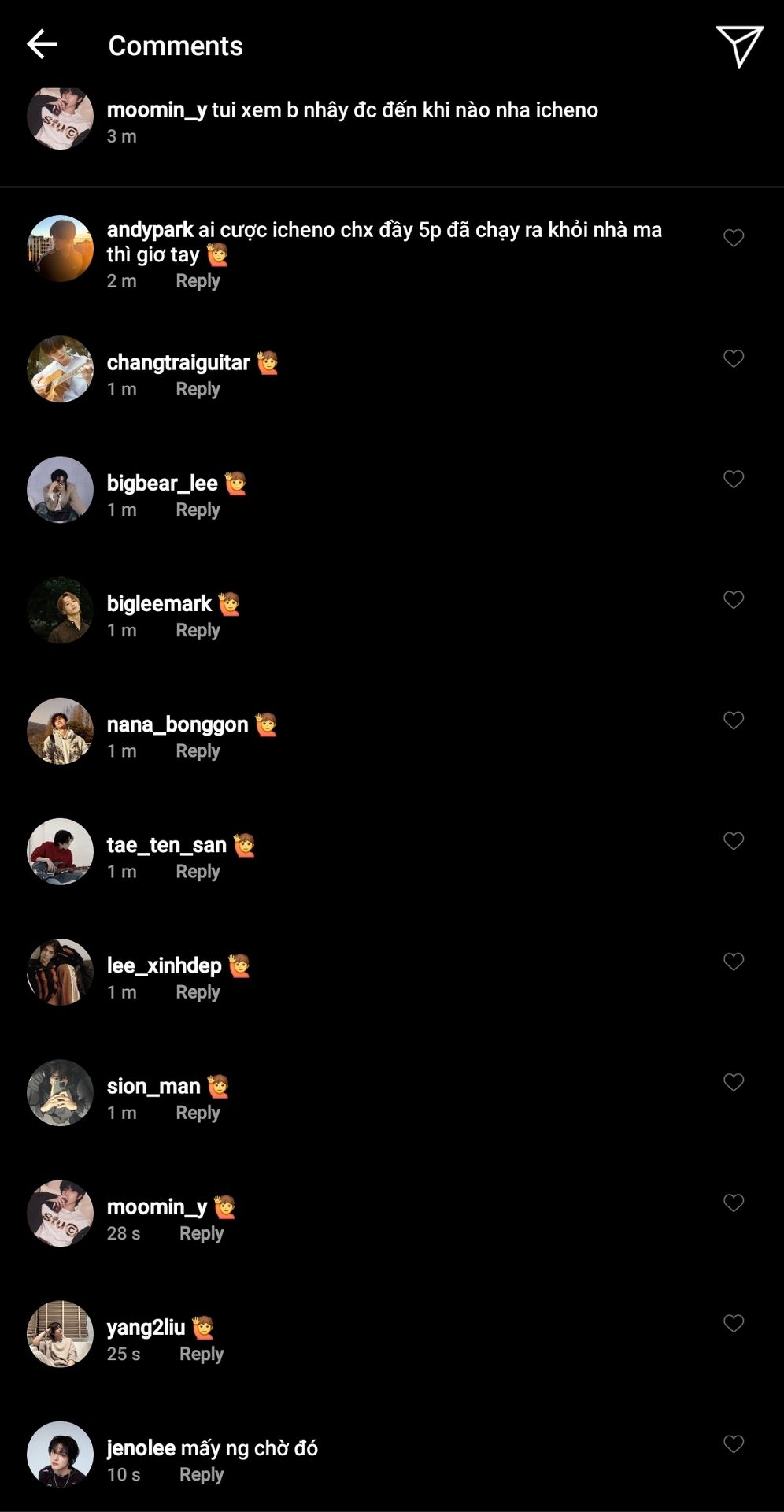Like nana_bonggon's comment
The height and width of the screenshot is (1512, 784).
(734, 720)
